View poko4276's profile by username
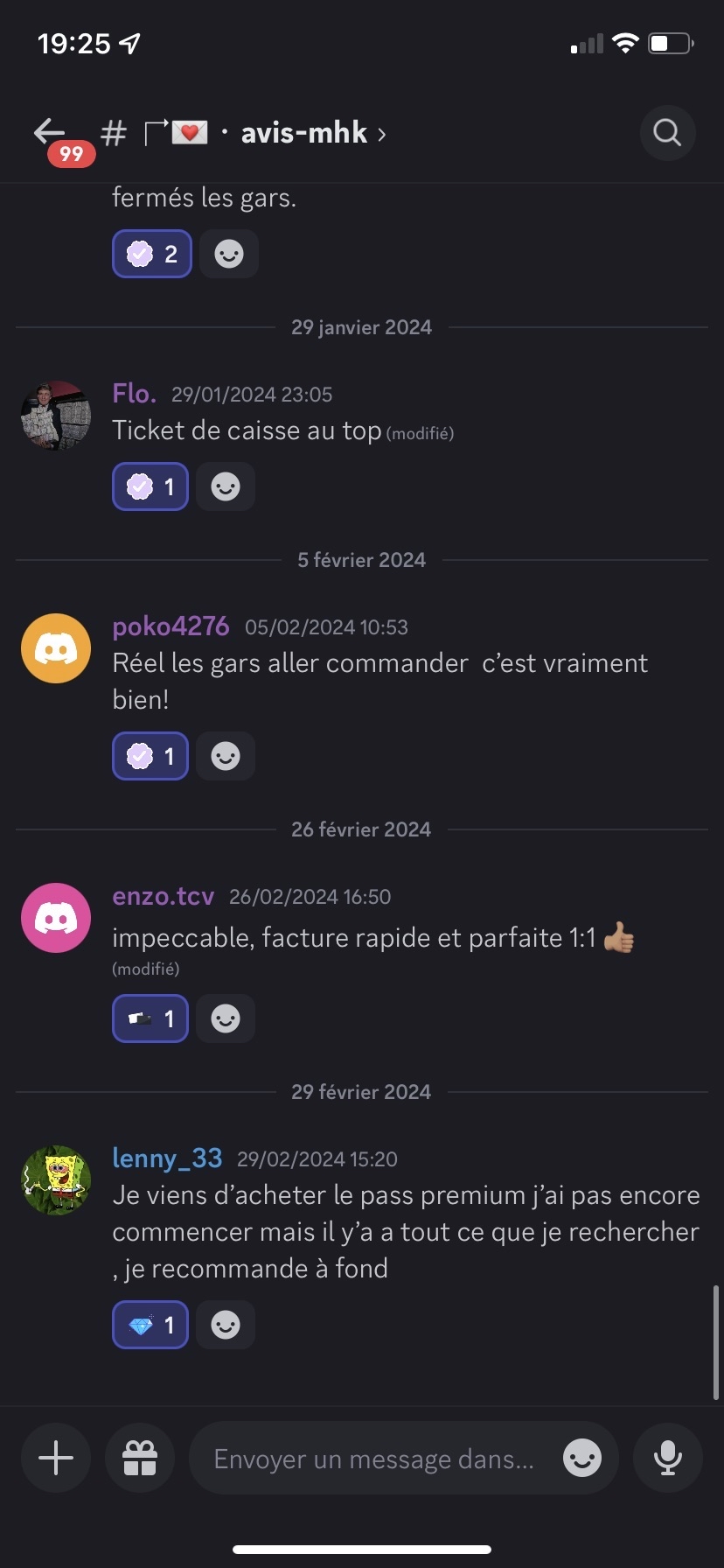The height and width of the screenshot is (1568, 724). tap(171, 626)
